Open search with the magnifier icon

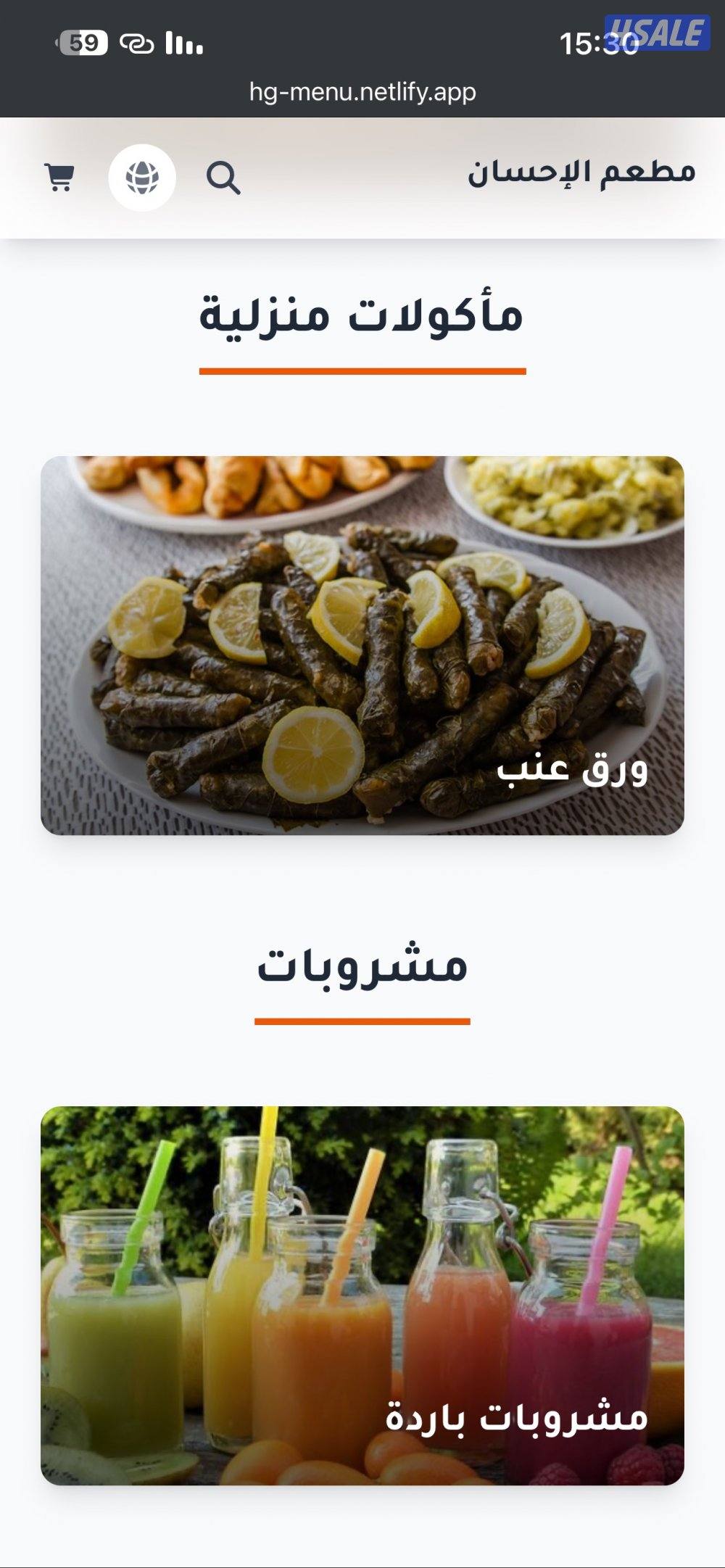(223, 178)
